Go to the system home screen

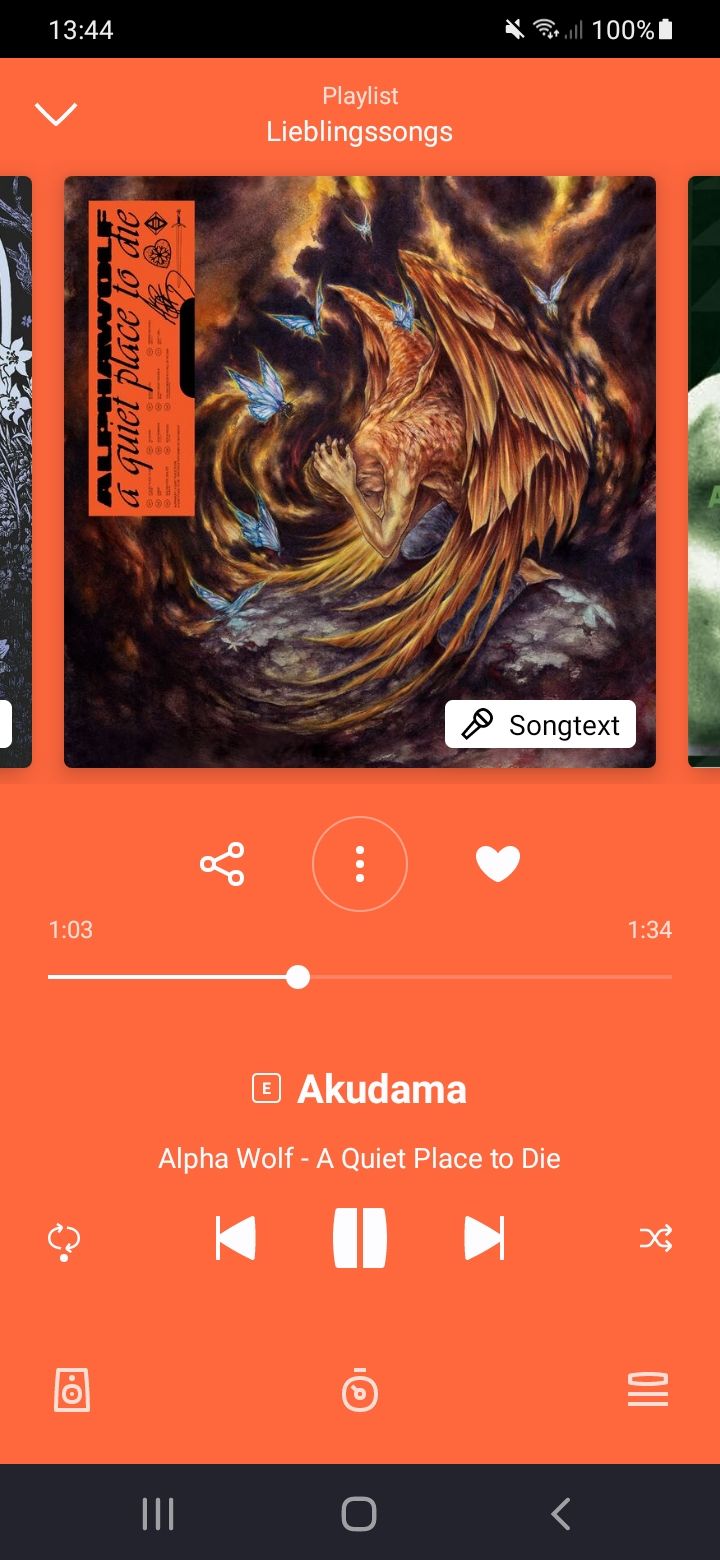tap(359, 1514)
